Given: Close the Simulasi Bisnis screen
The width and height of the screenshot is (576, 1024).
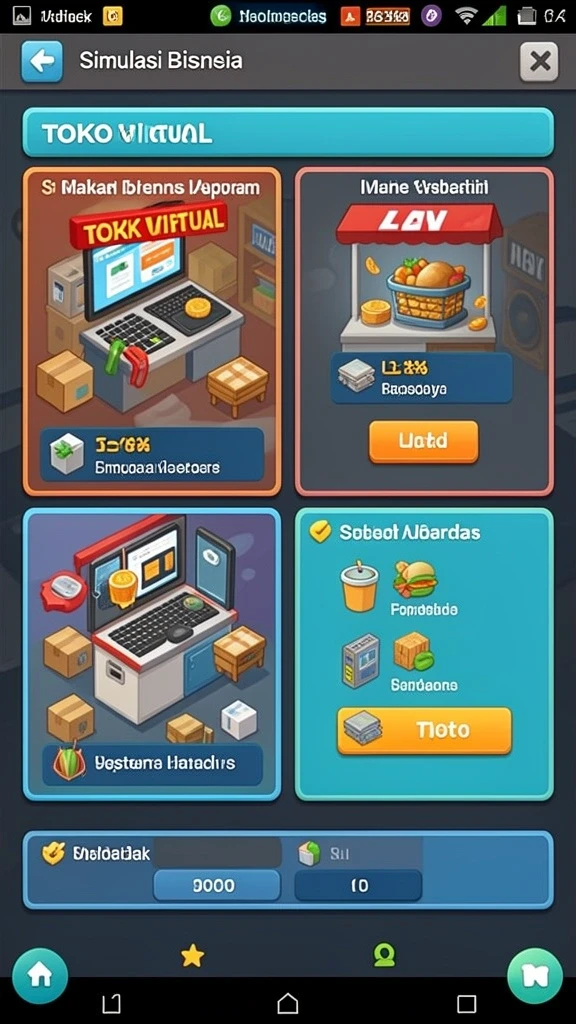Looking at the screenshot, I should coord(539,61).
